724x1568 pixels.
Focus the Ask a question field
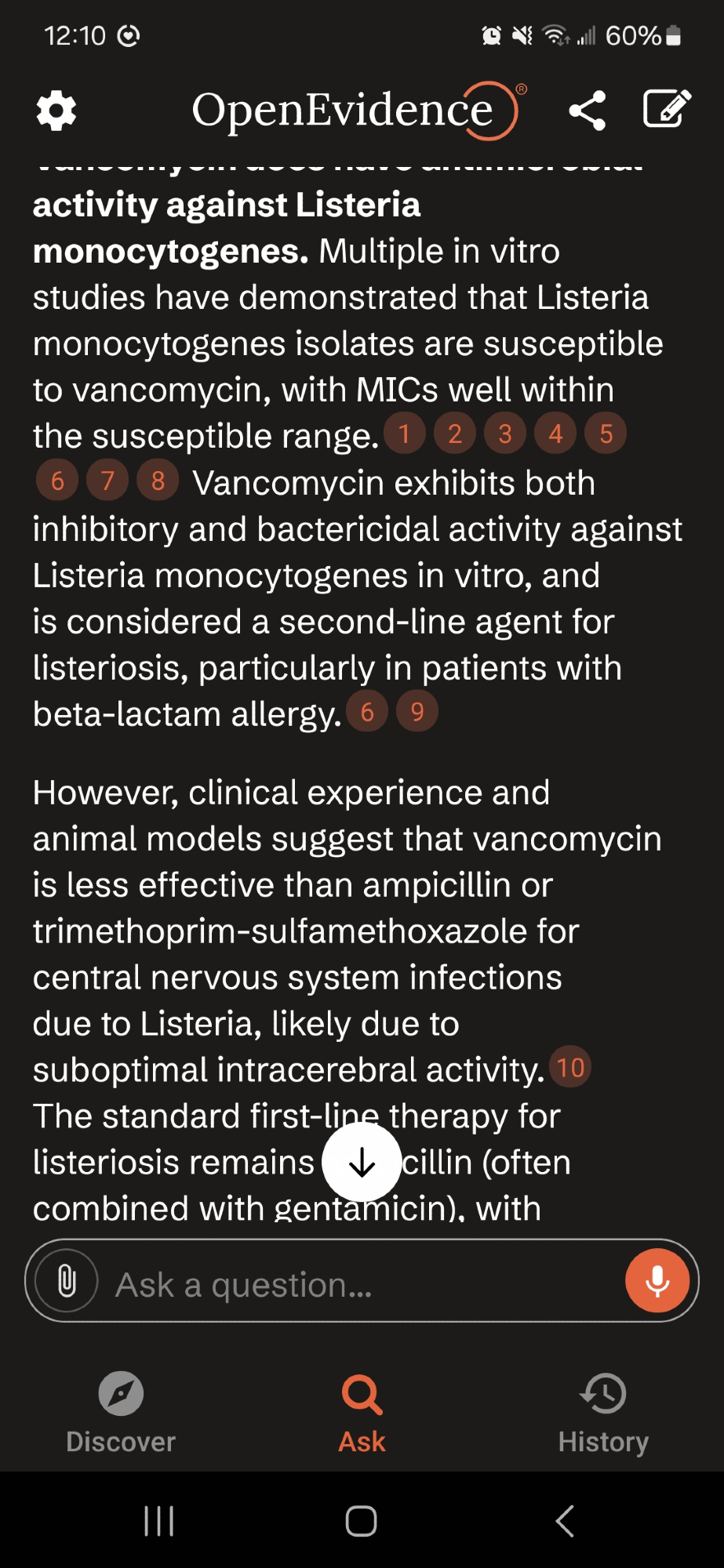coord(361,1284)
